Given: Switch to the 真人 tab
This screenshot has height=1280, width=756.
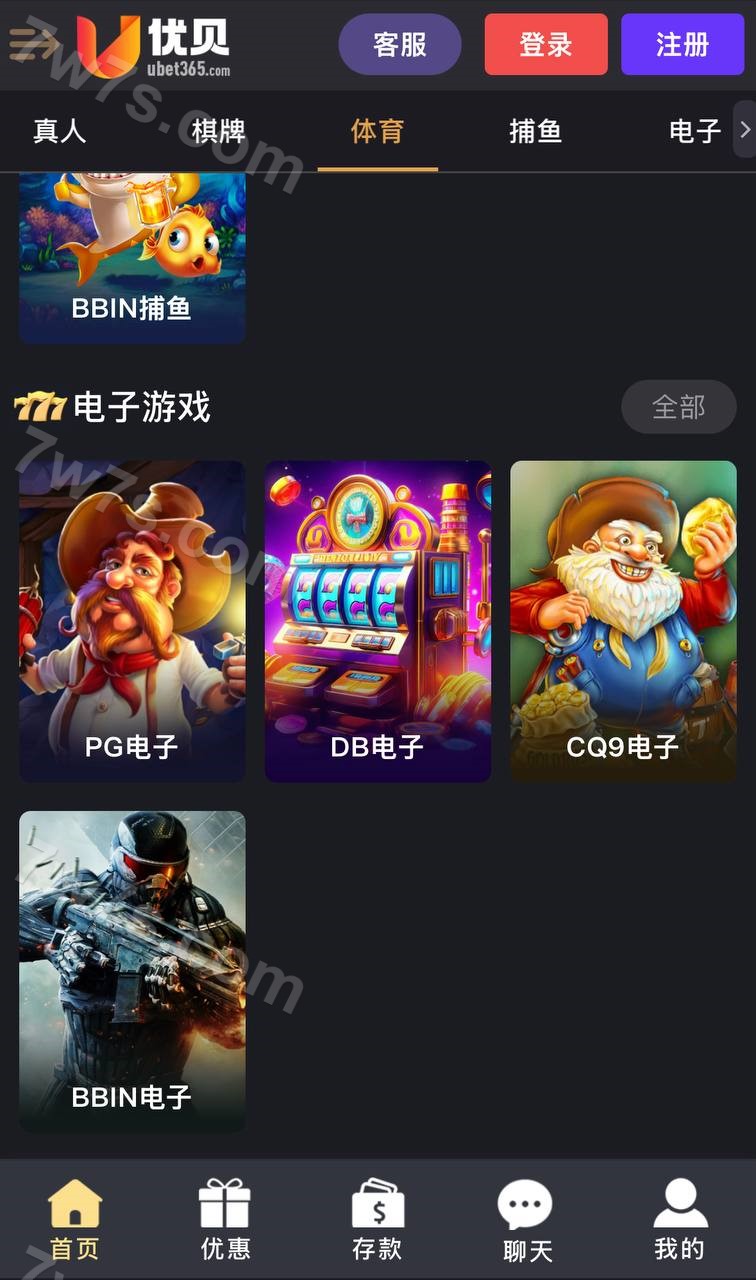Looking at the screenshot, I should pos(59,131).
